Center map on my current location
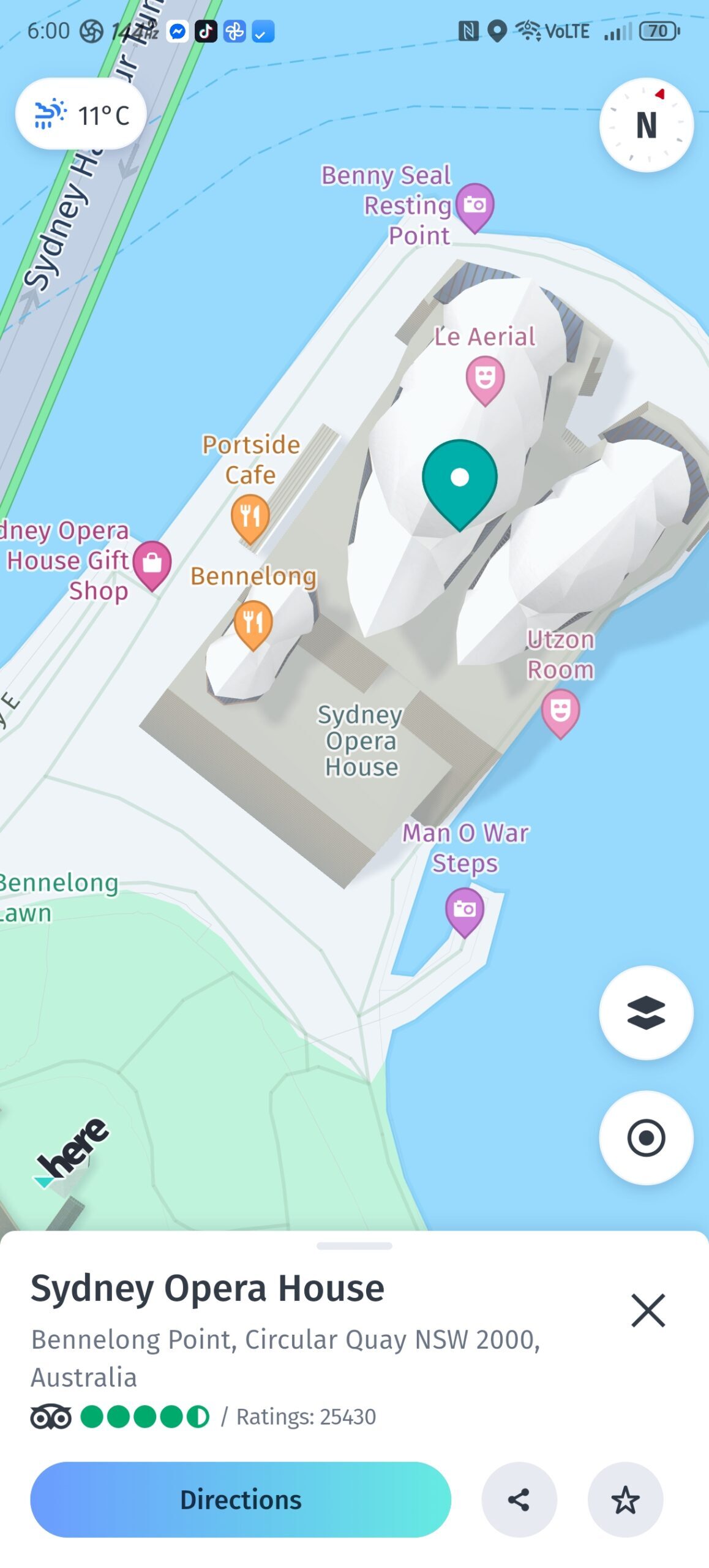The image size is (709, 1568). tap(646, 1137)
